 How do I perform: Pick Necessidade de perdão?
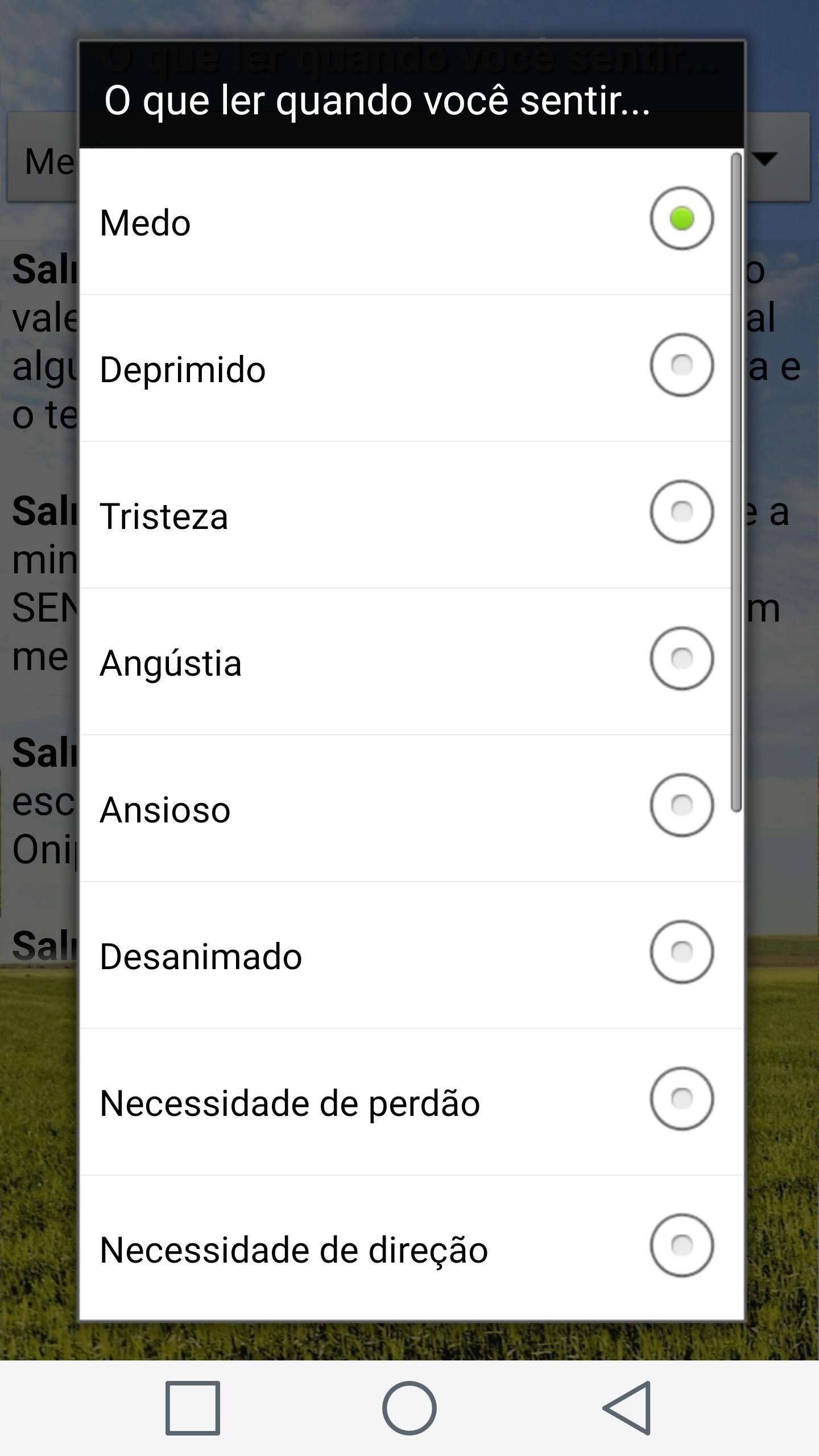[x=411, y=1102]
